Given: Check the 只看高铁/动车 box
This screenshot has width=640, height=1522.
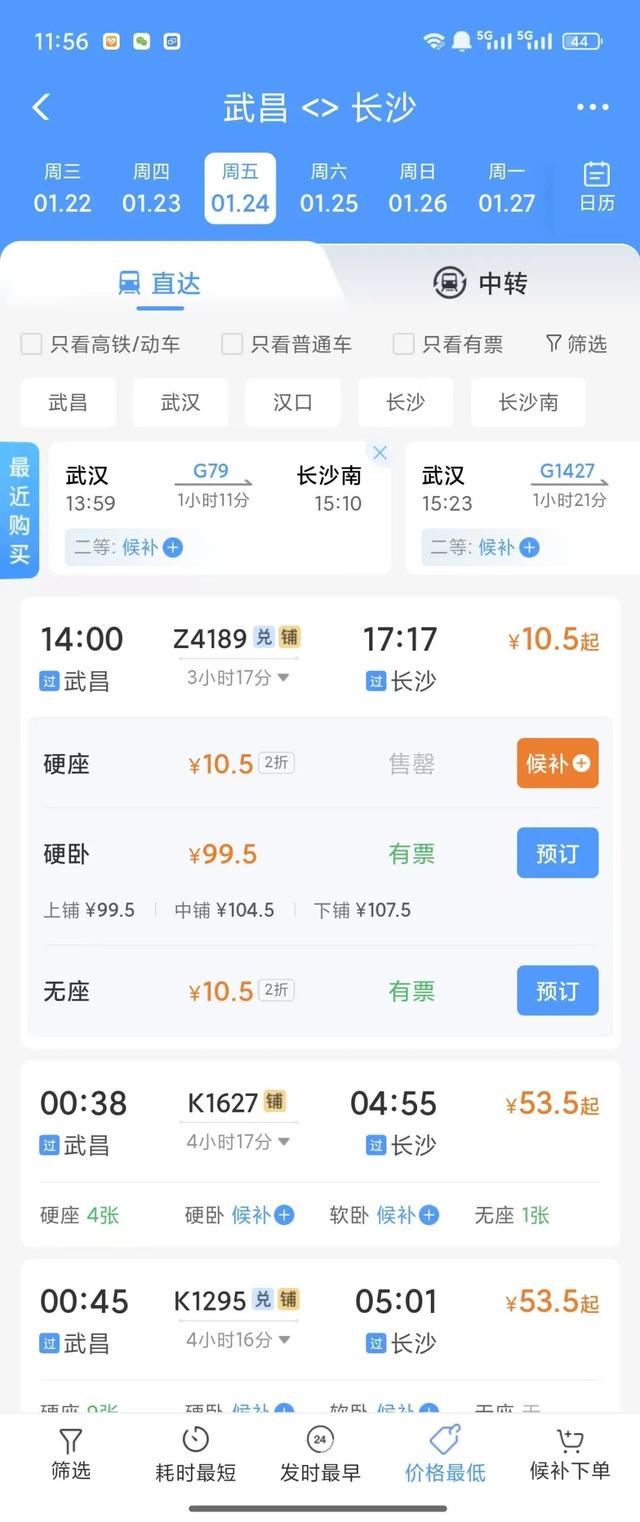Looking at the screenshot, I should pyautogui.click(x=32, y=344).
